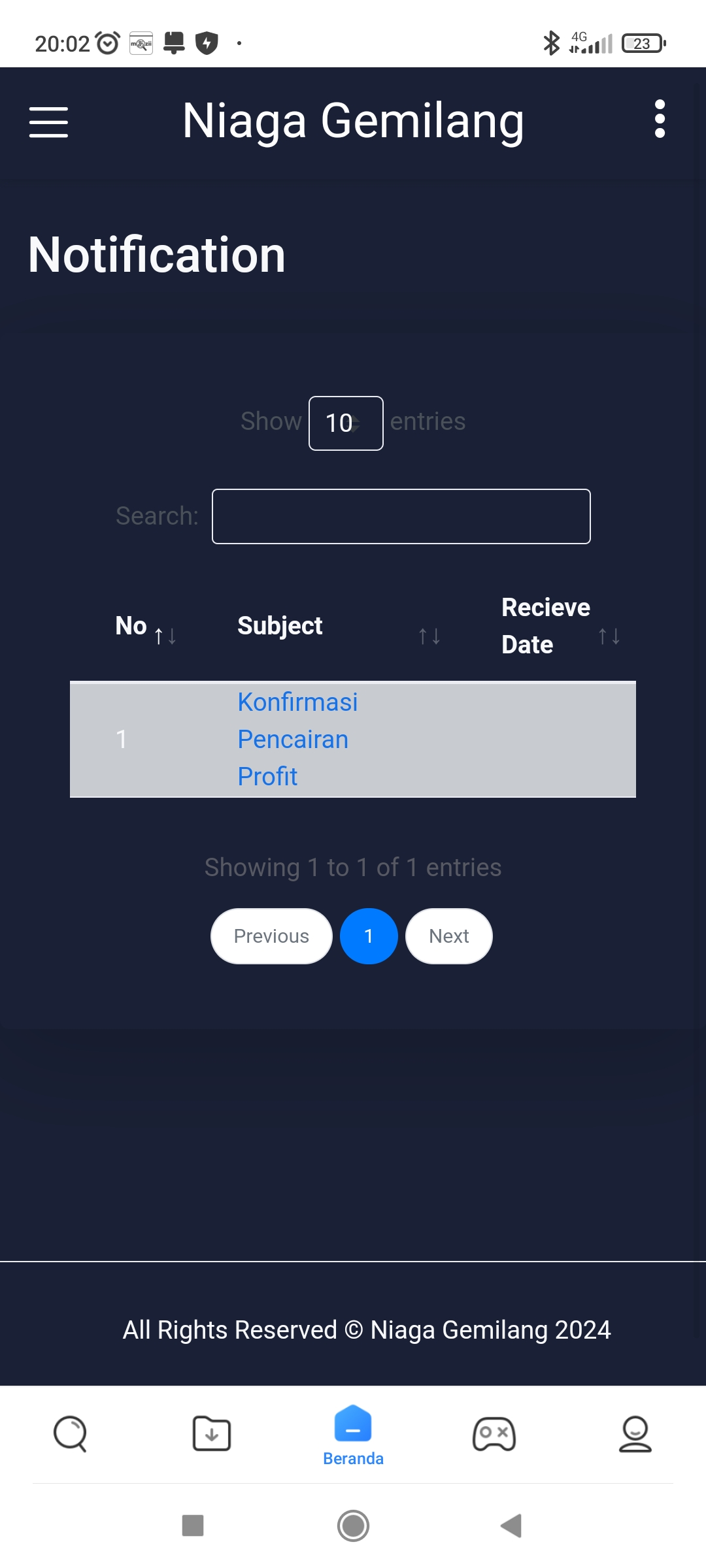Open the three-dot overflow menu
706x1568 pixels.
660,119
